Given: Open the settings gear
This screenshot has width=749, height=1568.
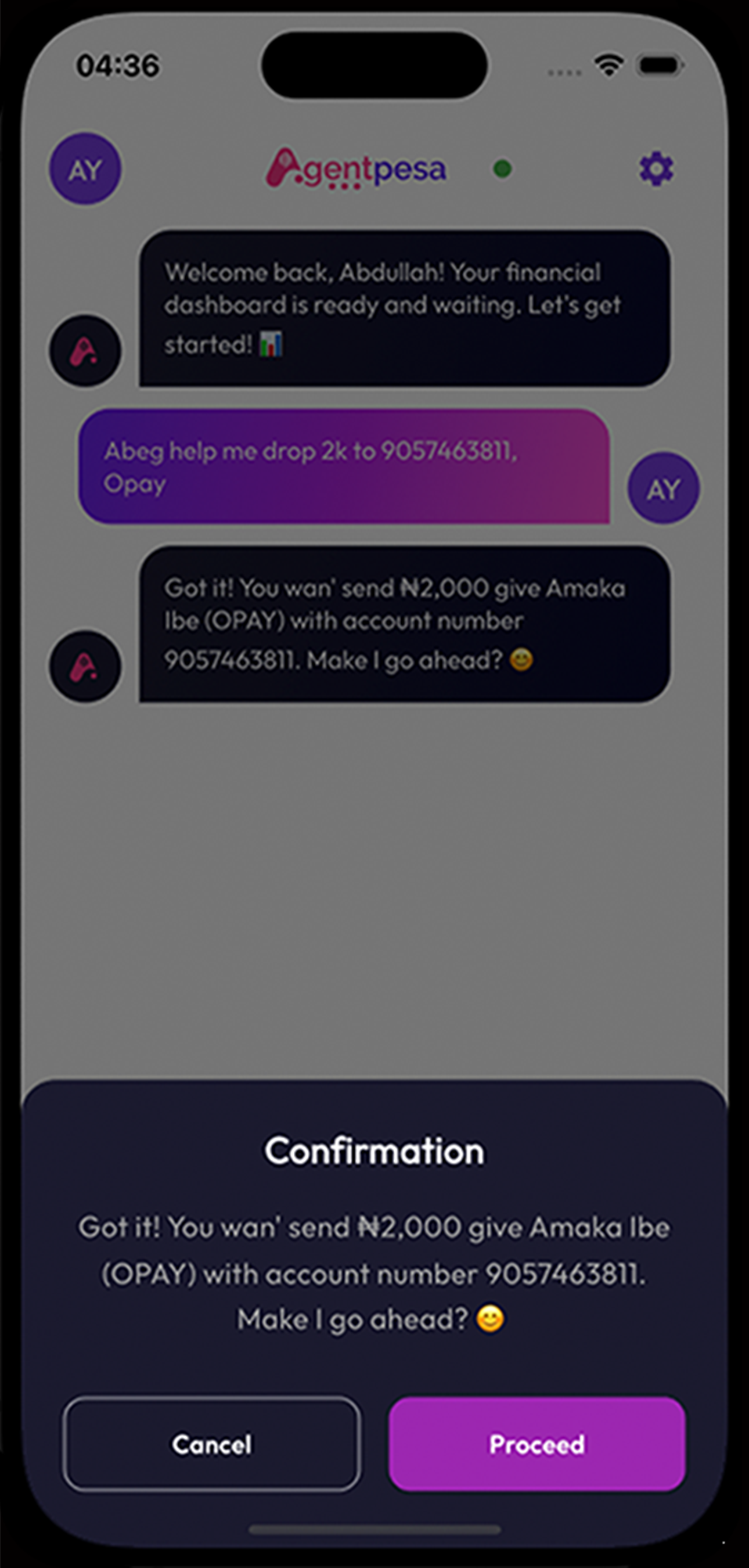Looking at the screenshot, I should 656,168.
